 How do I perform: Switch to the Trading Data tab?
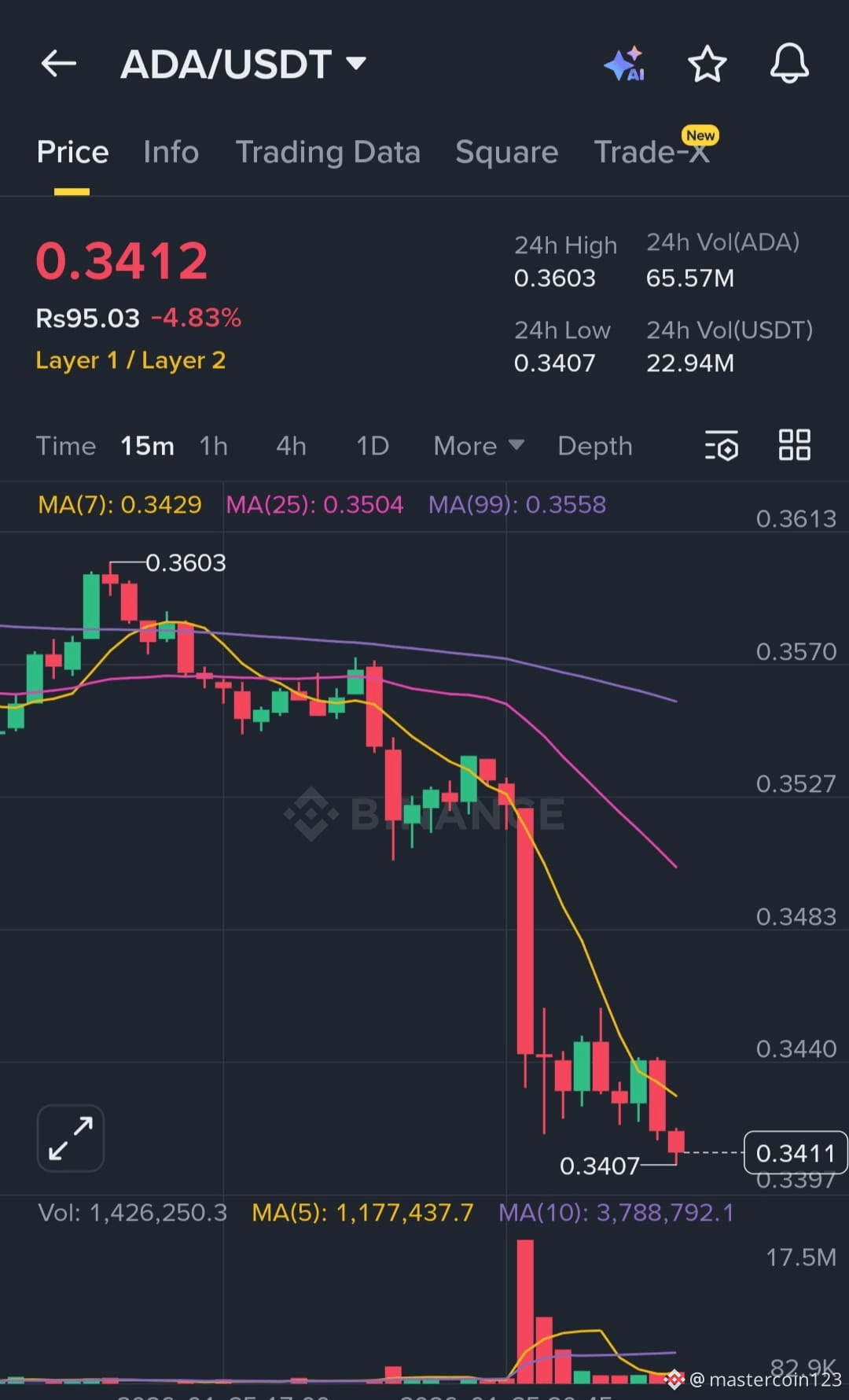tap(329, 152)
